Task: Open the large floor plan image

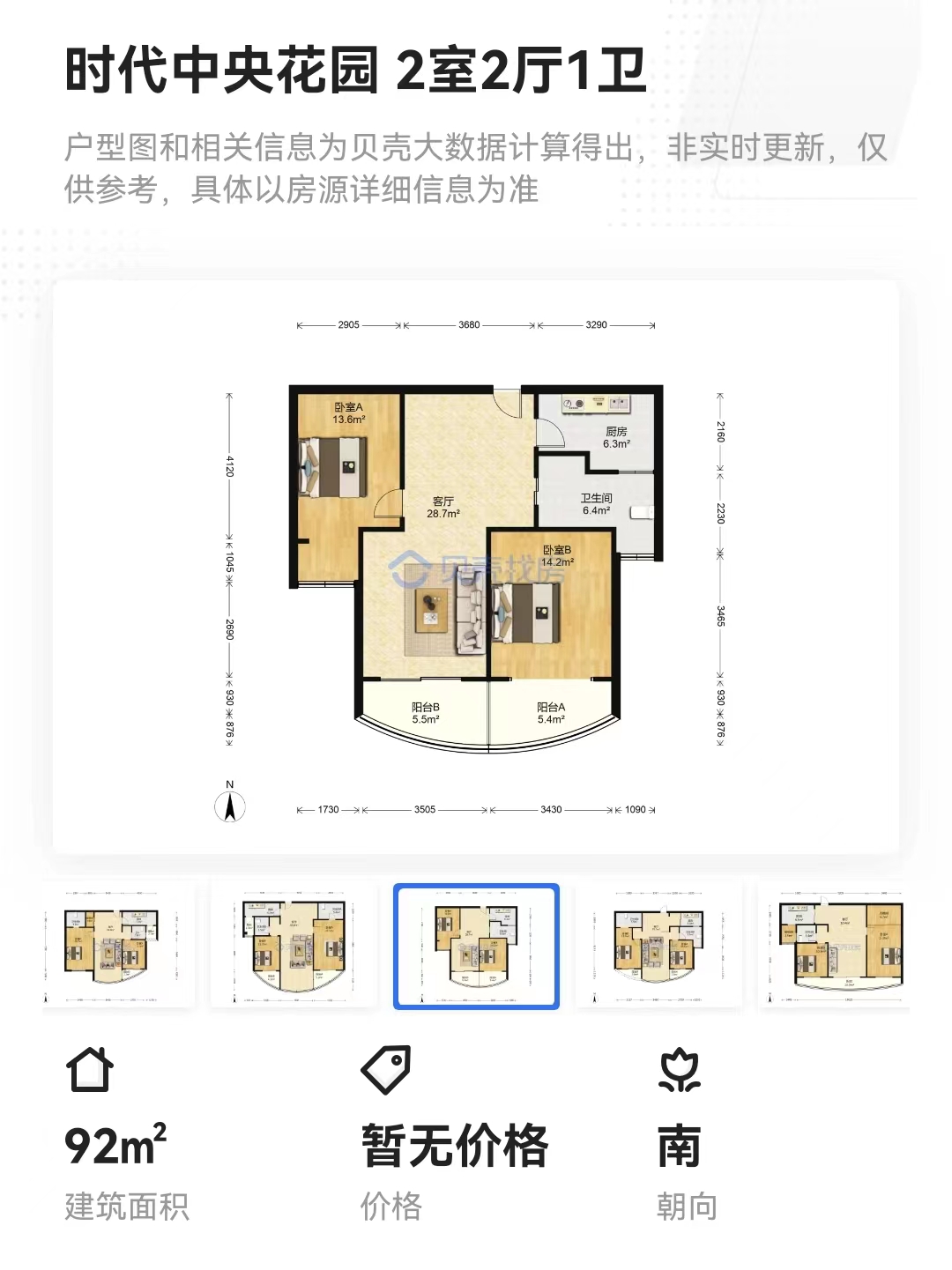Action: coord(476,567)
